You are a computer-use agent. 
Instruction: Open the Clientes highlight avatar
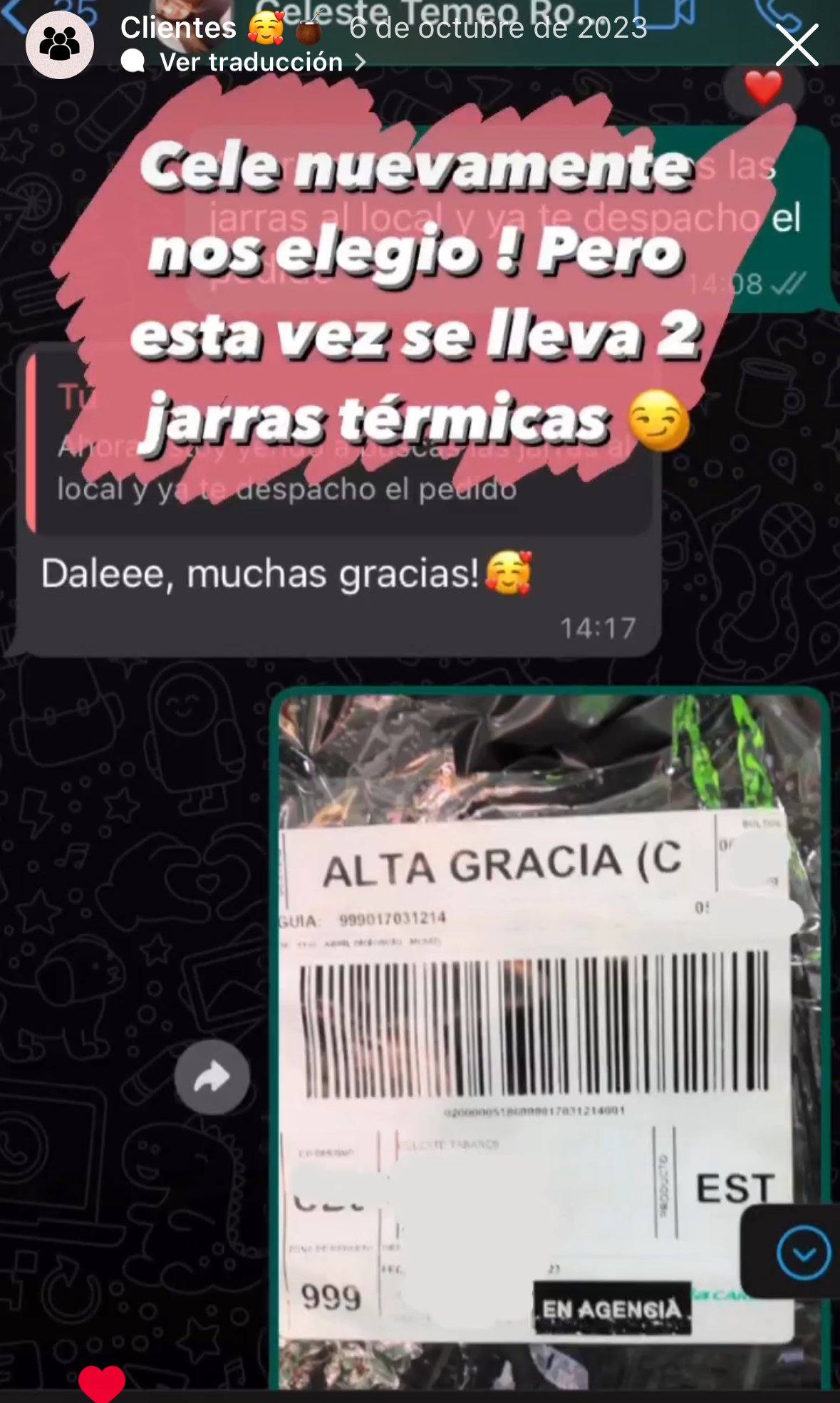[60, 44]
